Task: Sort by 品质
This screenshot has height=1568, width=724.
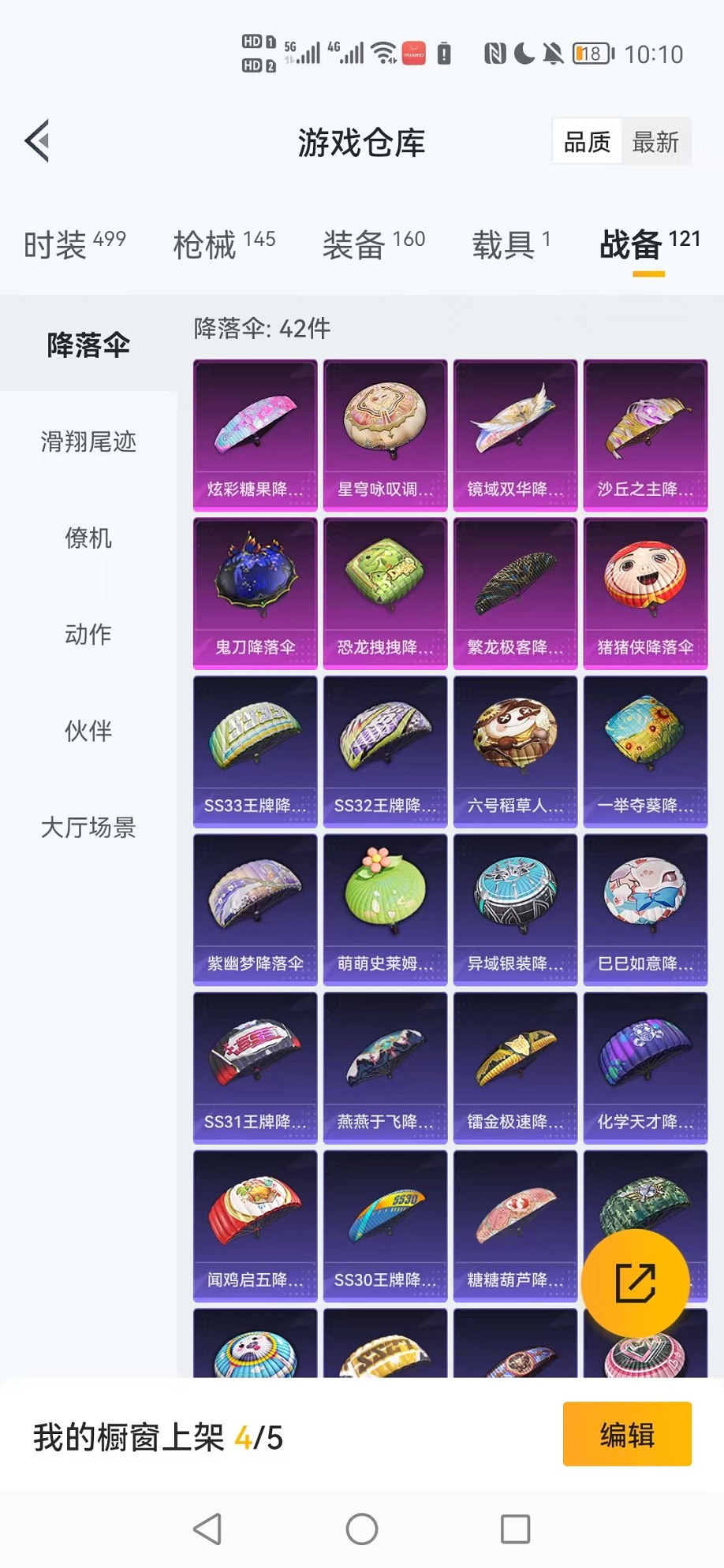Action: [x=587, y=142]
